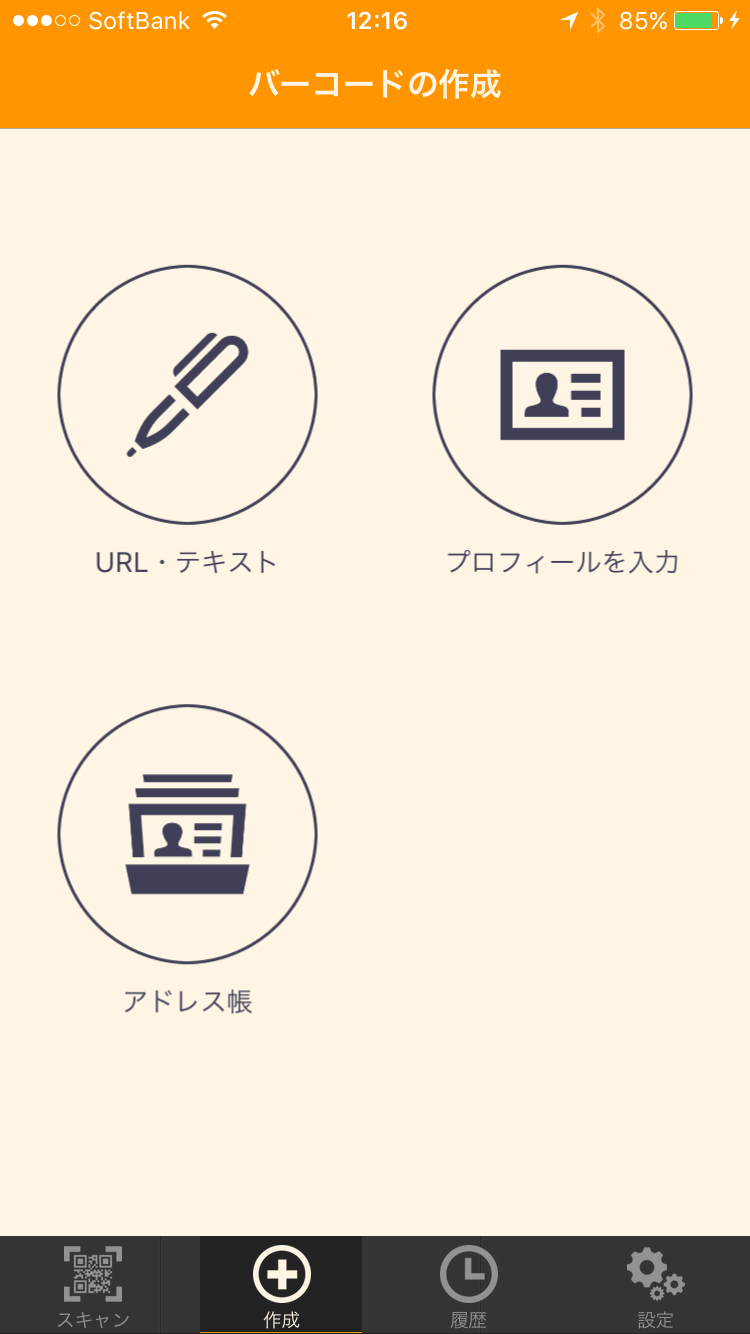The width and height of the screenshot is (750, 1334).
Task: Switch to the スキャン tab
Action: pyautogui.click(x=93, y=1285)
